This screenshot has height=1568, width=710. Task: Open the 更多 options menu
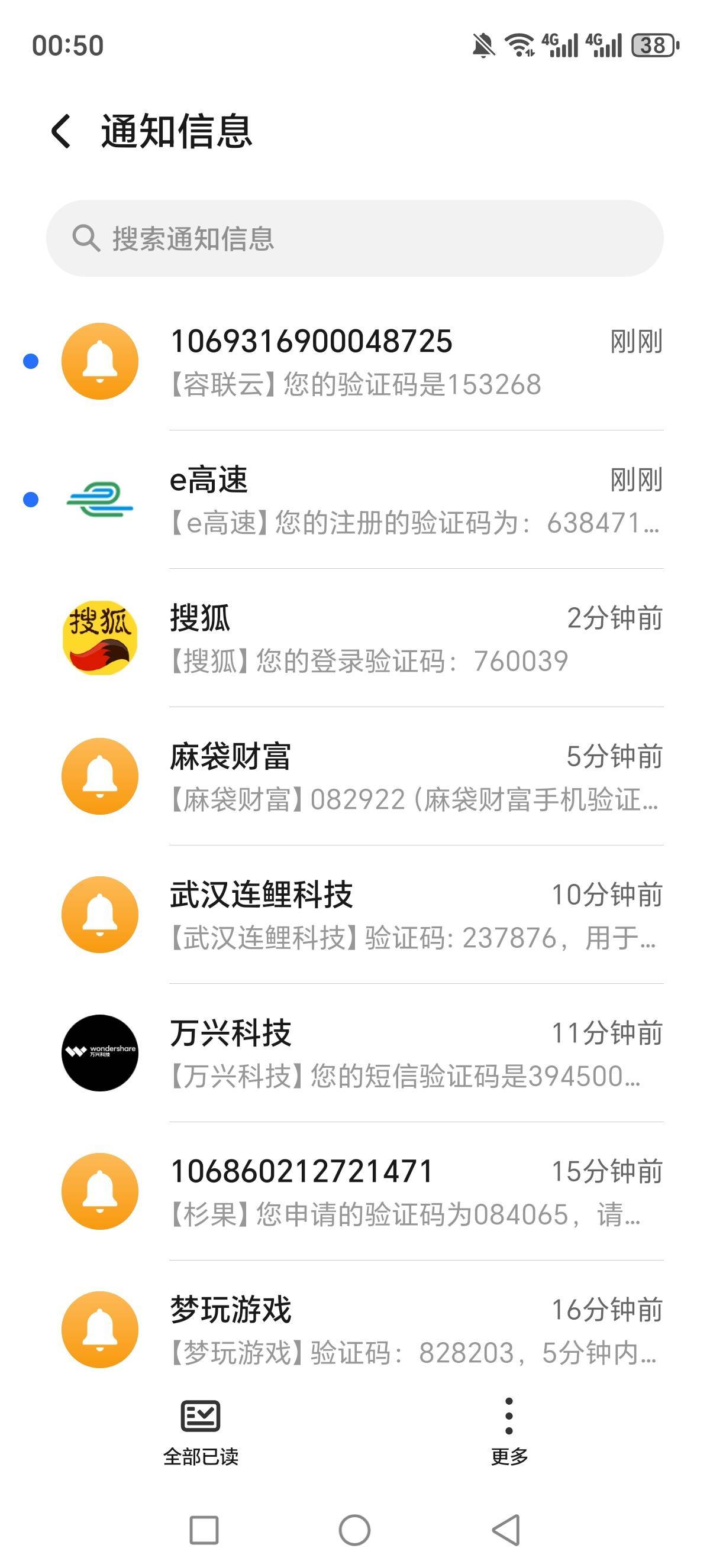(509, 1431)
